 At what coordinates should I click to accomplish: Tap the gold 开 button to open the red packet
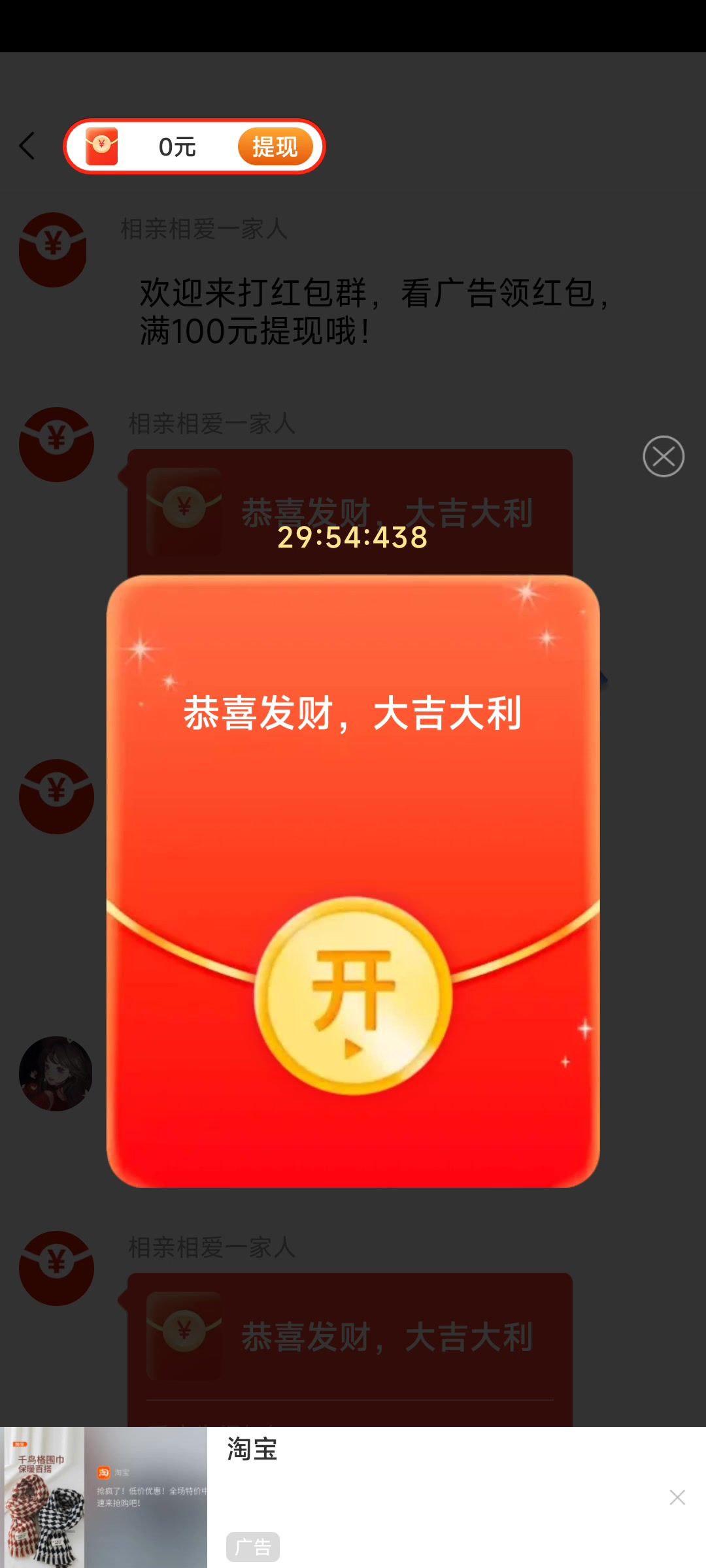tap(353, 994)
